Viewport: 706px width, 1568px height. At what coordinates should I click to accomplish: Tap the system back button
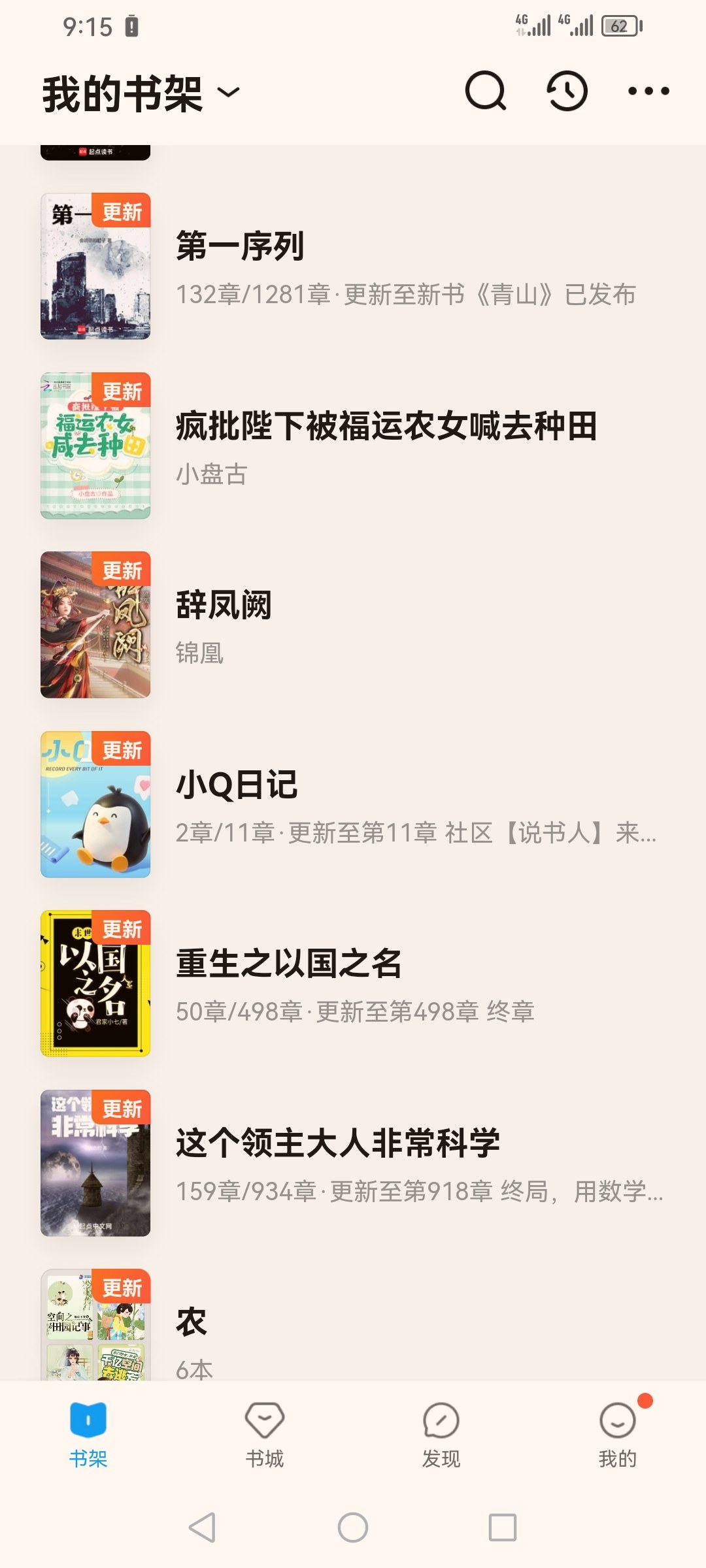[x=202, y=1527]
